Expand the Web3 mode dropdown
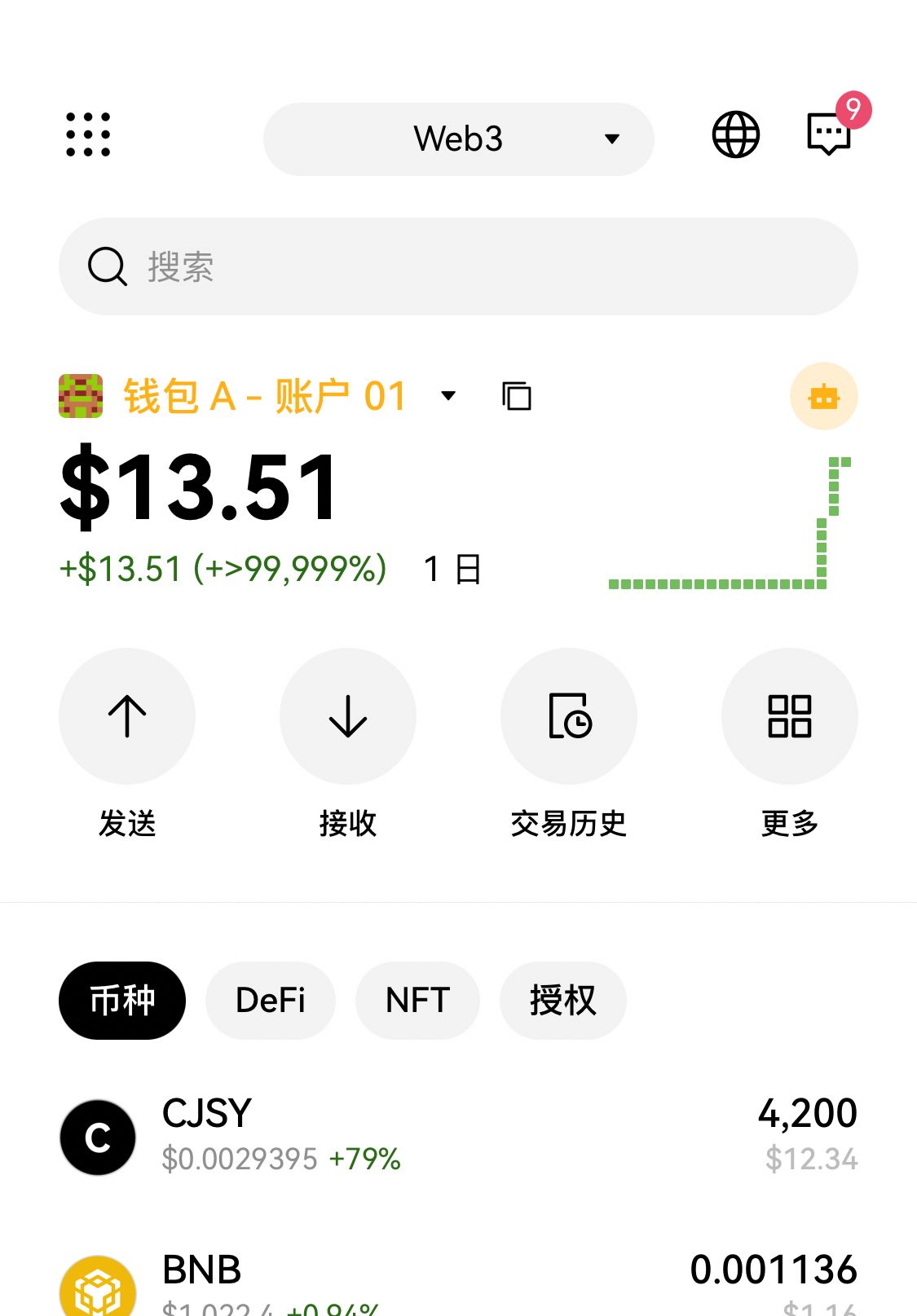917x1316 pixels. click(458, 139)
